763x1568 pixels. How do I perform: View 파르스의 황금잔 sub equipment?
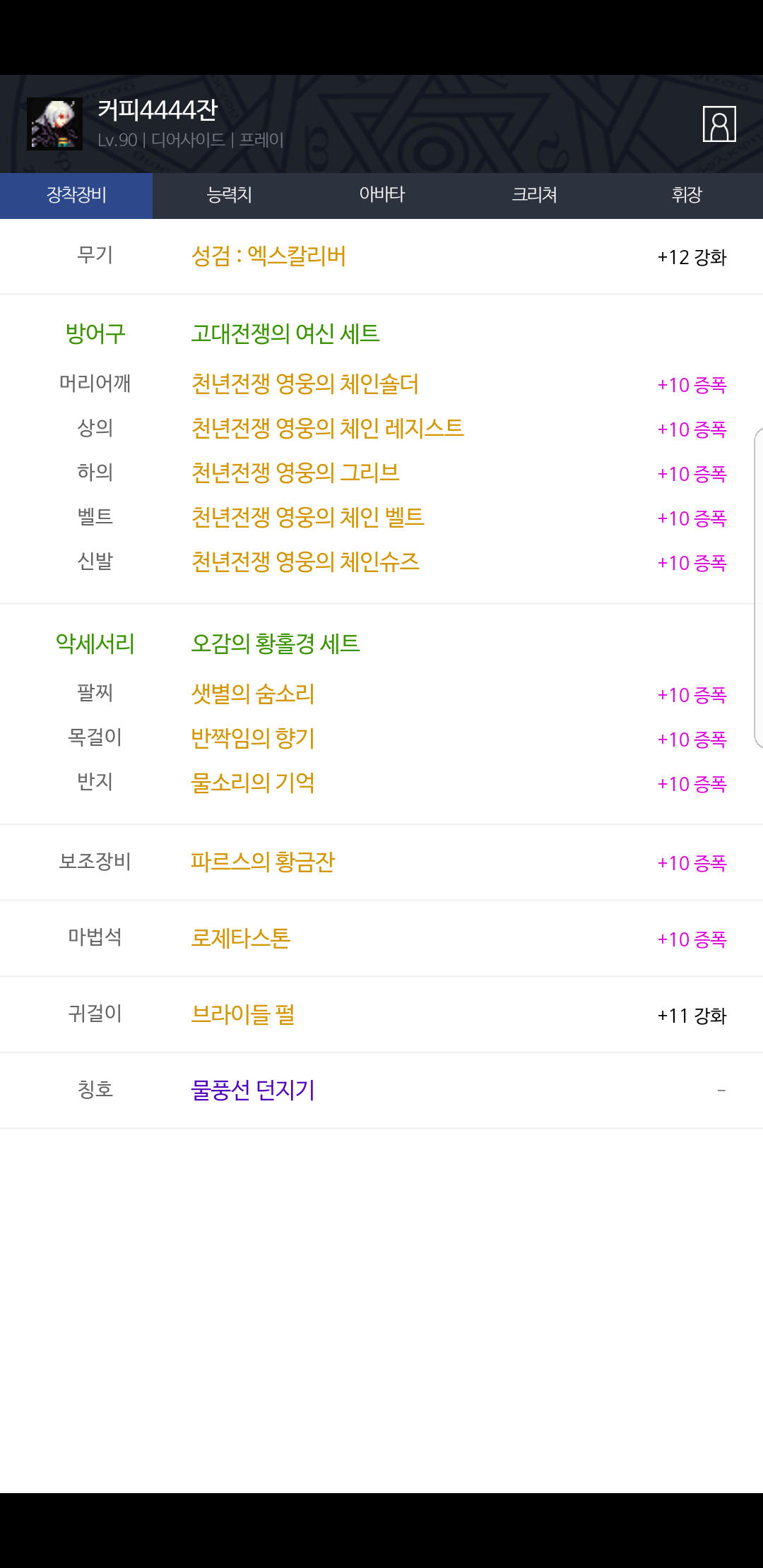[x=262, y=862]
